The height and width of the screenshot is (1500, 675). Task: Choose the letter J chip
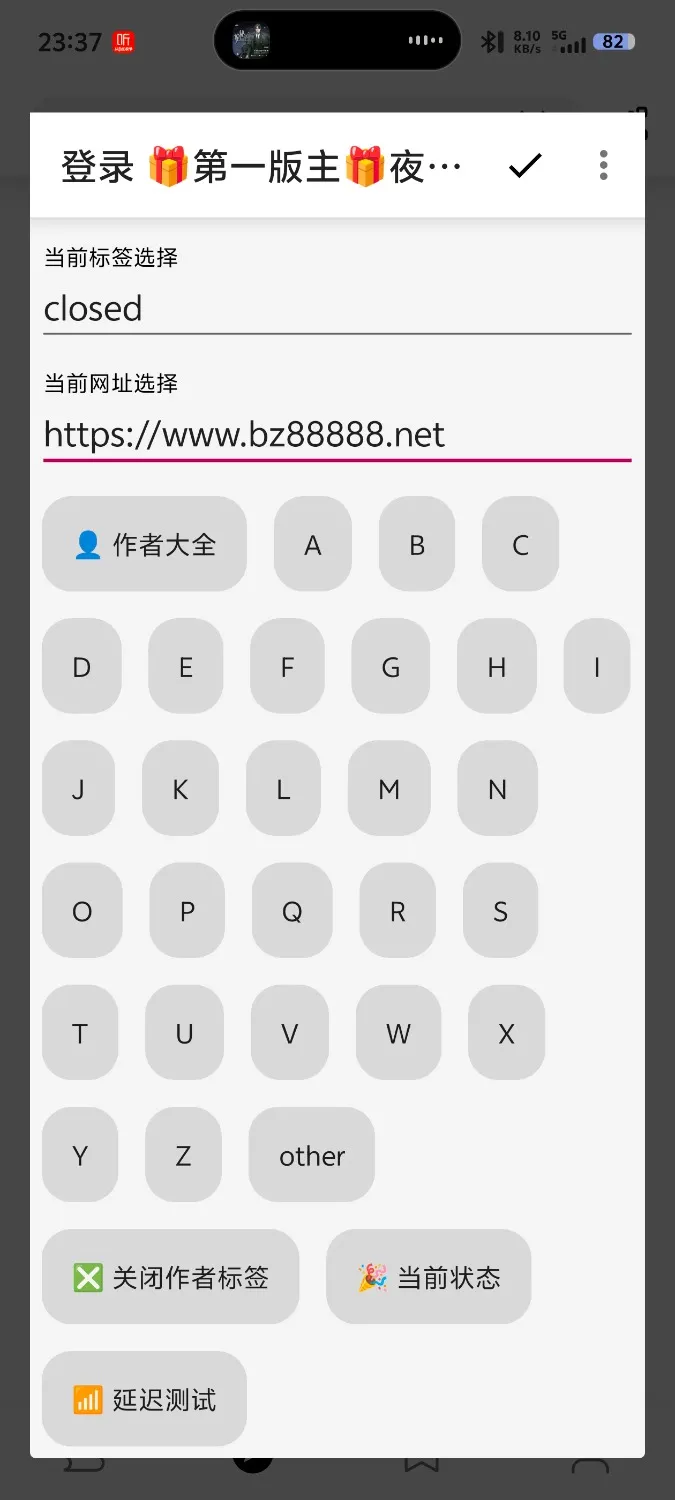point(78,789)
